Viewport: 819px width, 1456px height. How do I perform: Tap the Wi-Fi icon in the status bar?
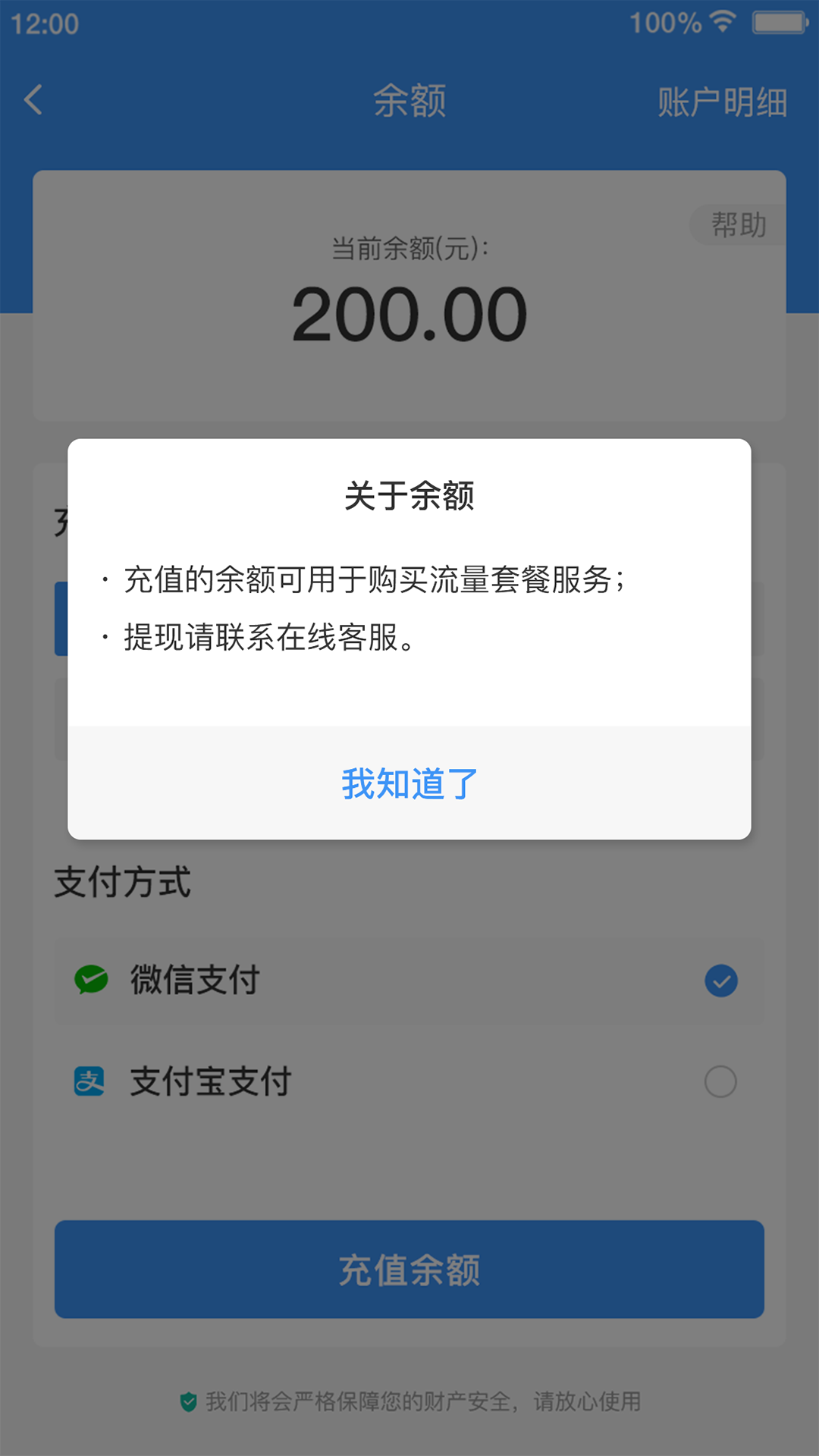720,21
